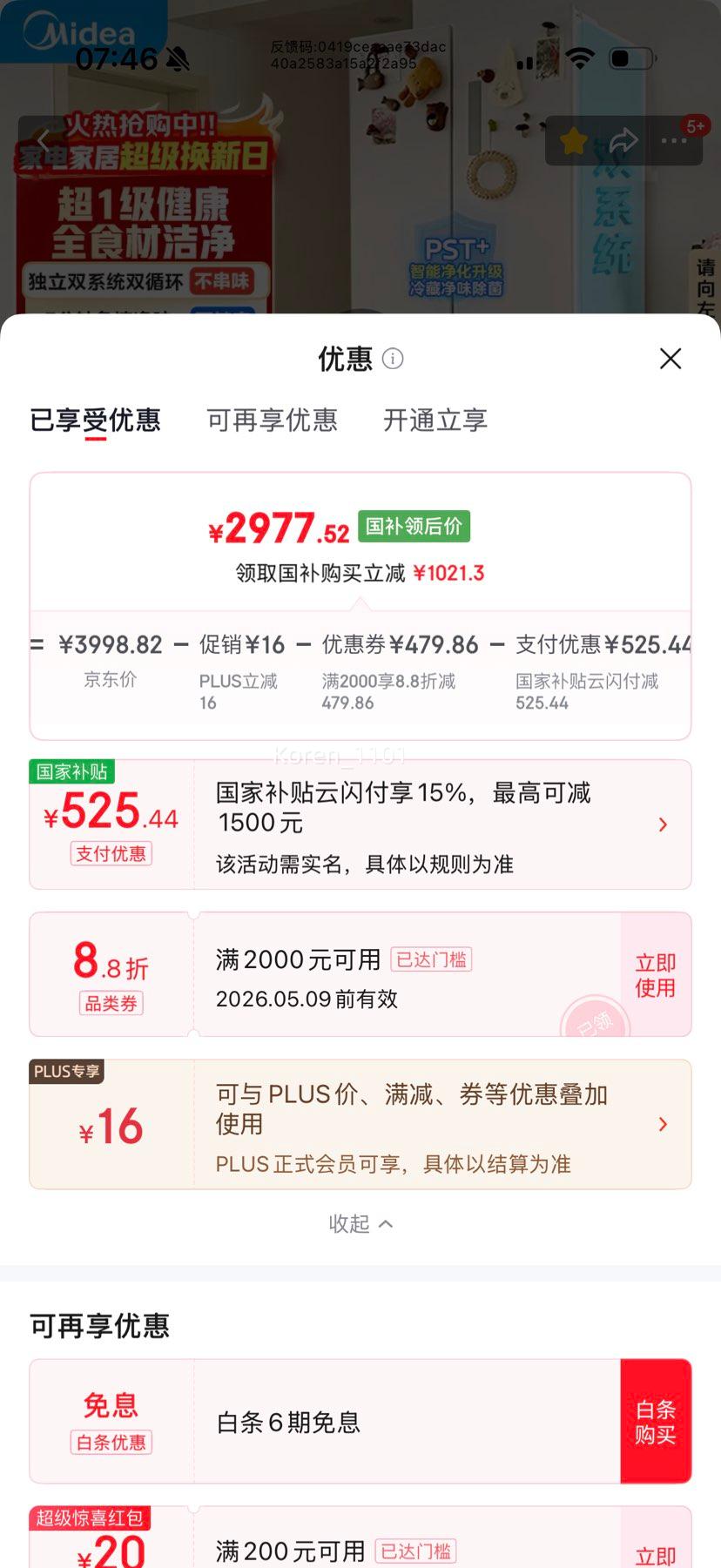Open the 开通立享 tab
Screen dimensions: 721x1568
click(x=435, y=421)
